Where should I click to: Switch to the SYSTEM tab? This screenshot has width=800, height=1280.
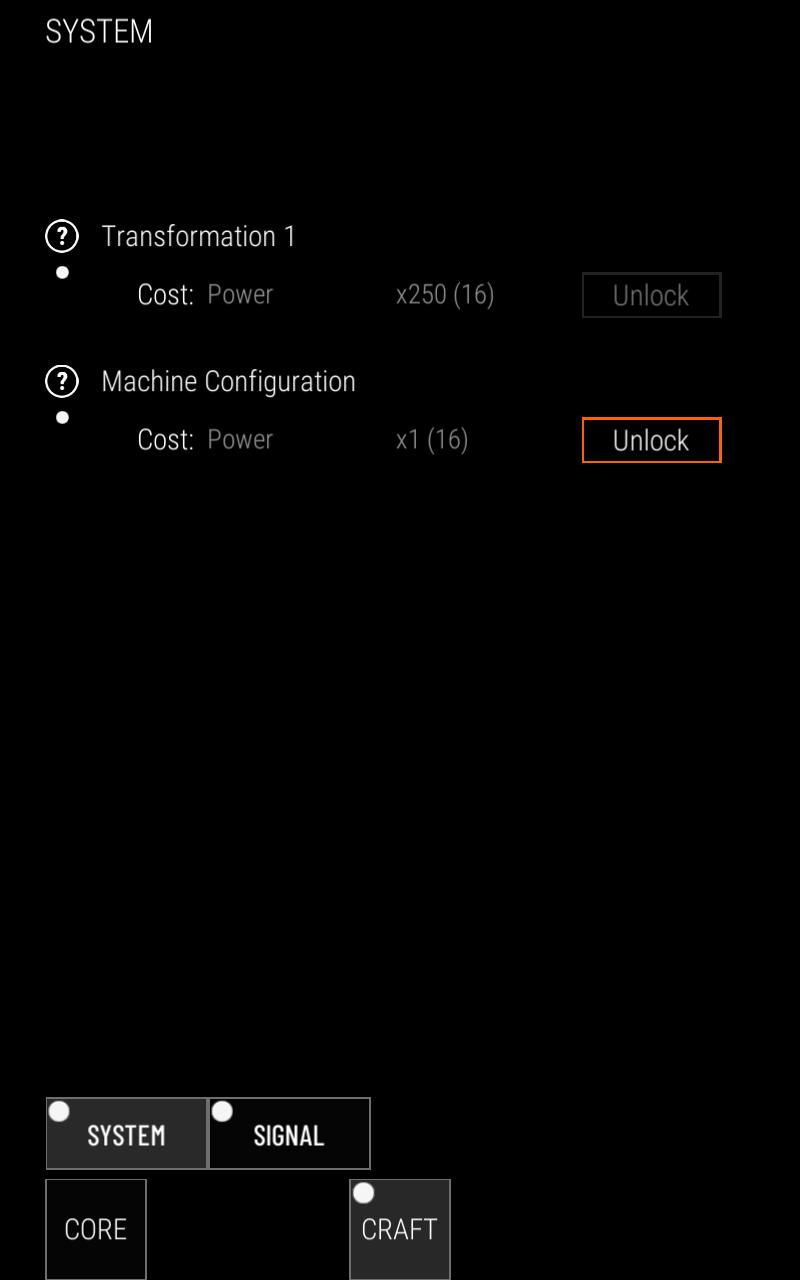127,1134
